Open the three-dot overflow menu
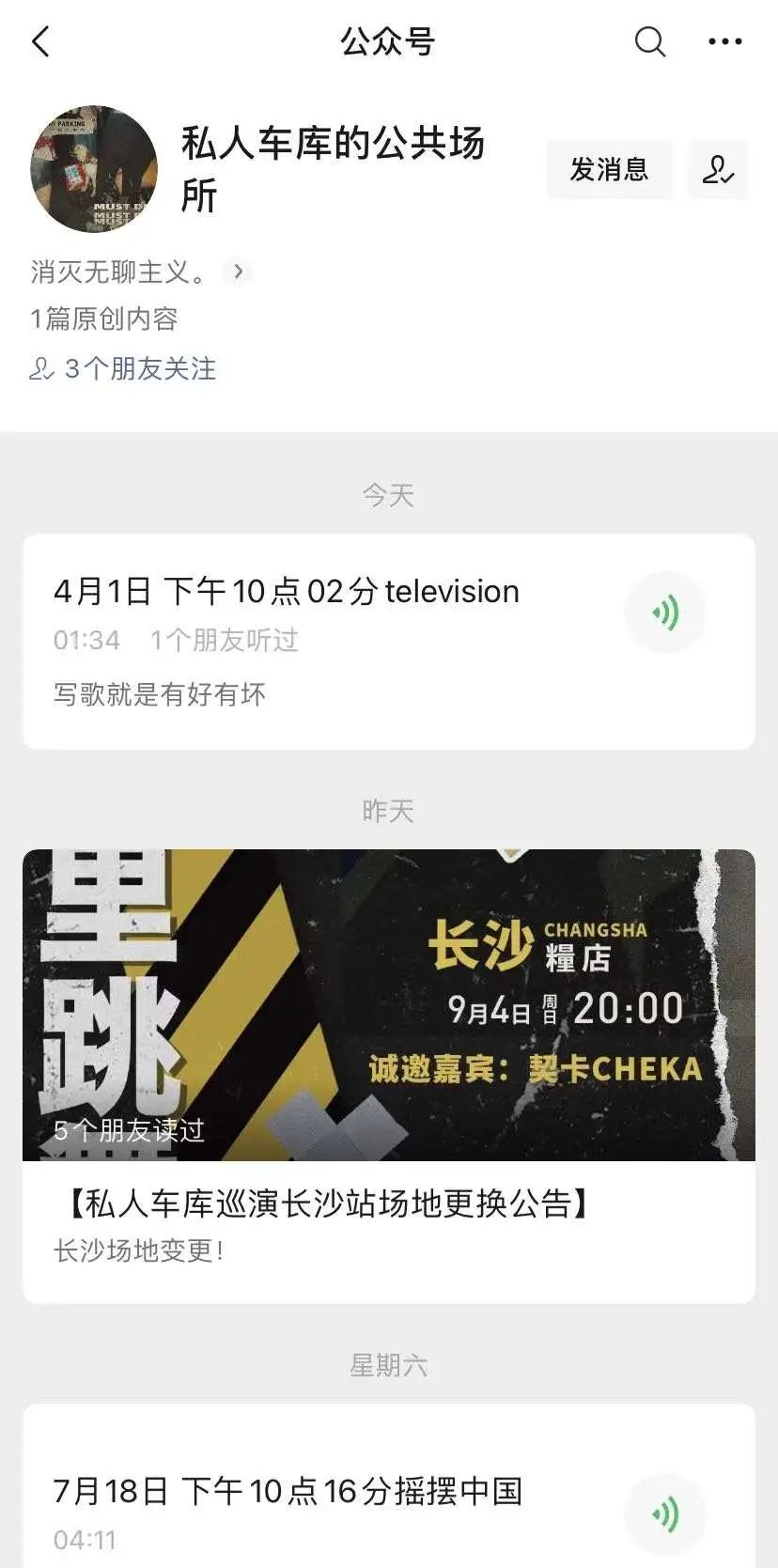This screenshot has width=778, height=1568. 724,42
